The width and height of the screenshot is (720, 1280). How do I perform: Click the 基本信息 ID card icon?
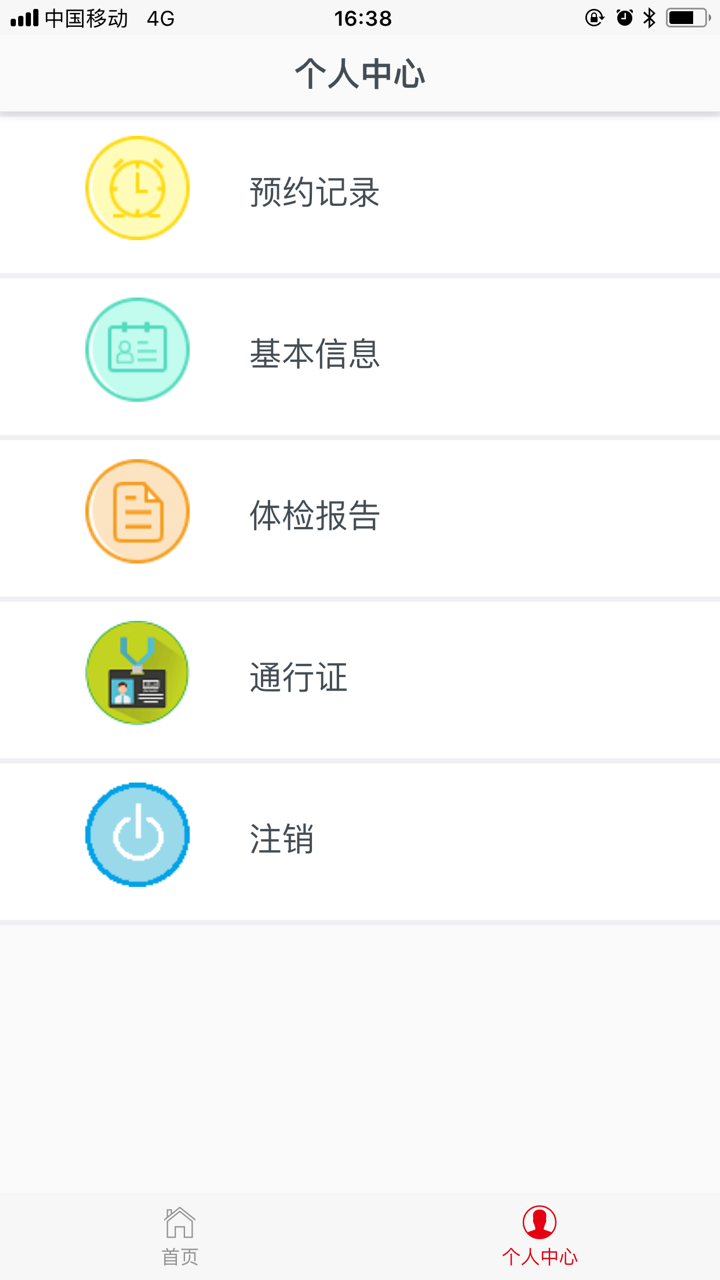pos(137,349)
